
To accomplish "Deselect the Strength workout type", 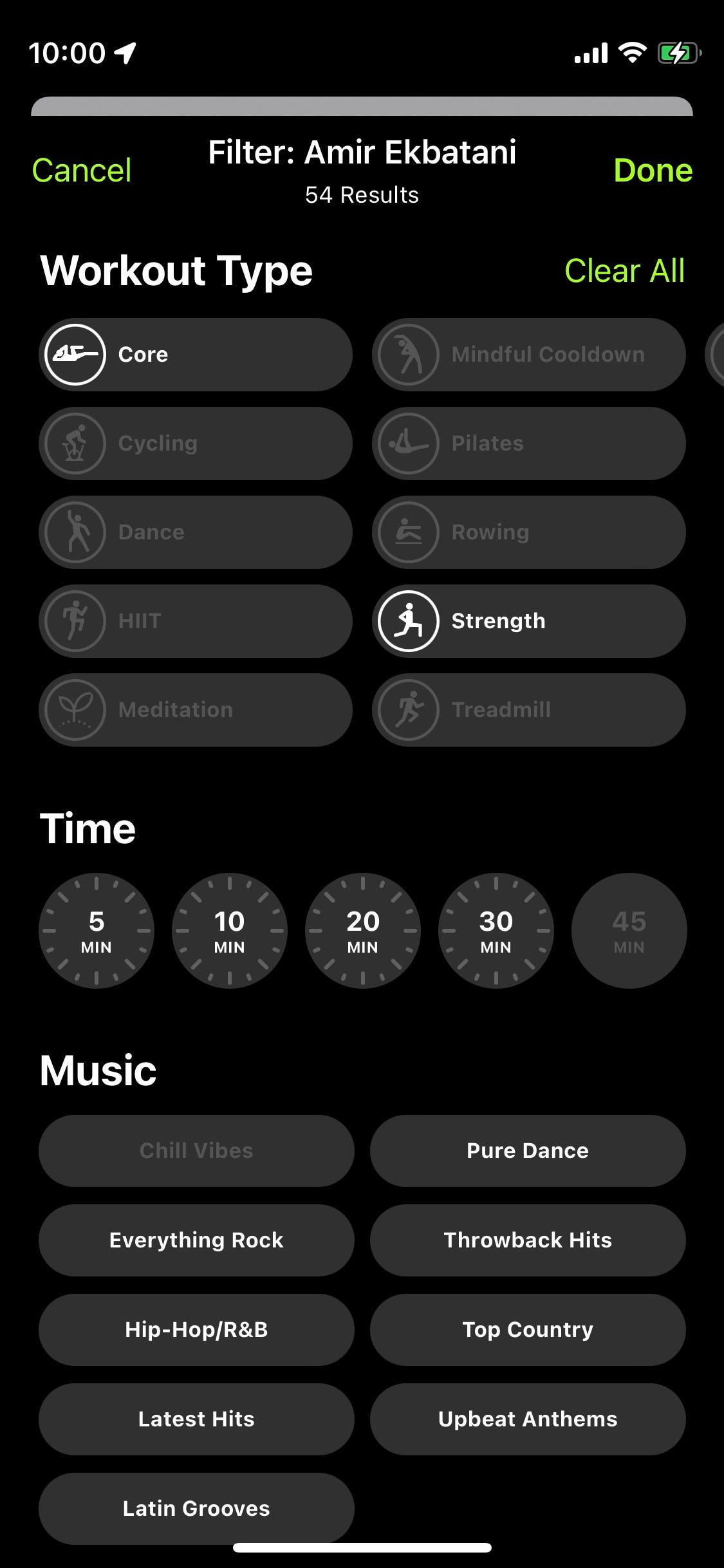I will point(528,621).
